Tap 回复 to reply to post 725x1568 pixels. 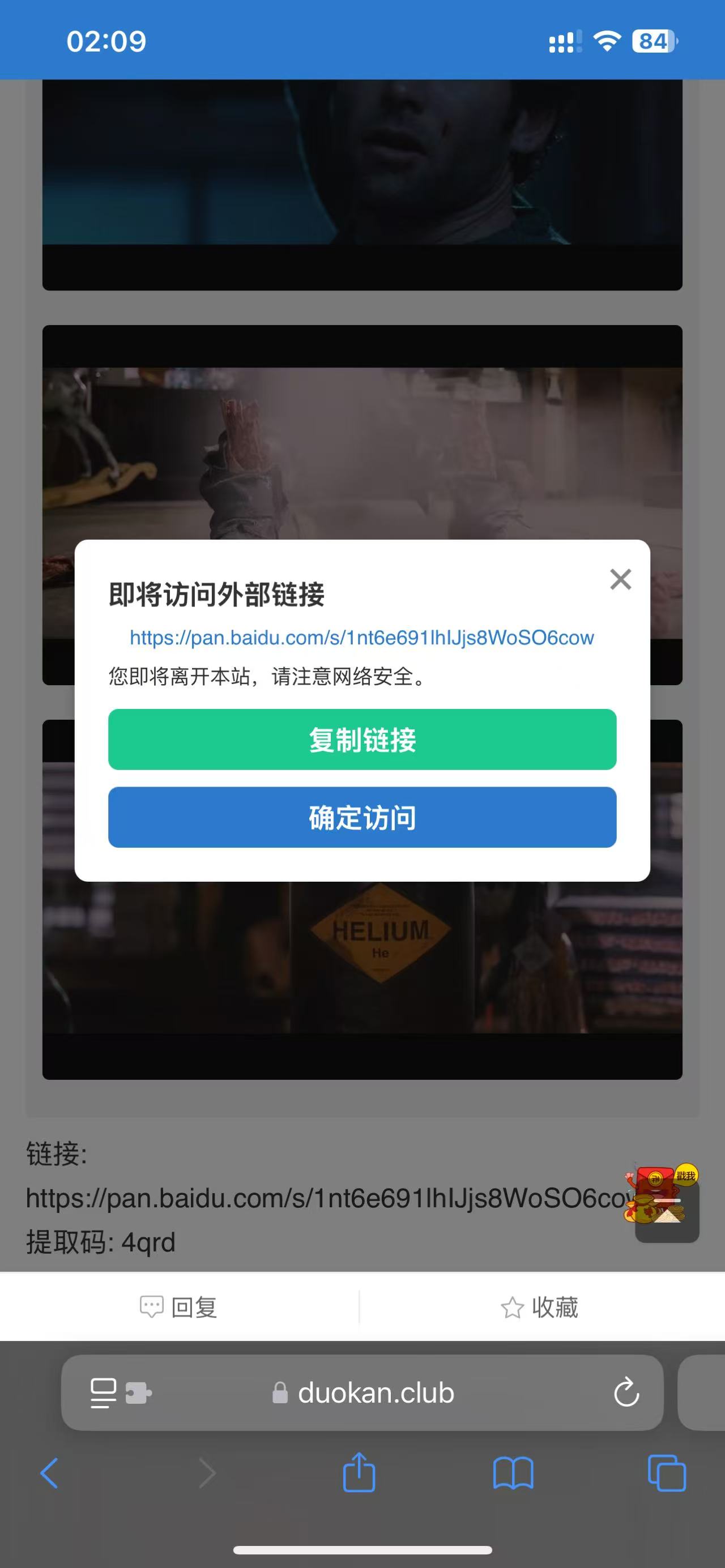pos(179,1307)
